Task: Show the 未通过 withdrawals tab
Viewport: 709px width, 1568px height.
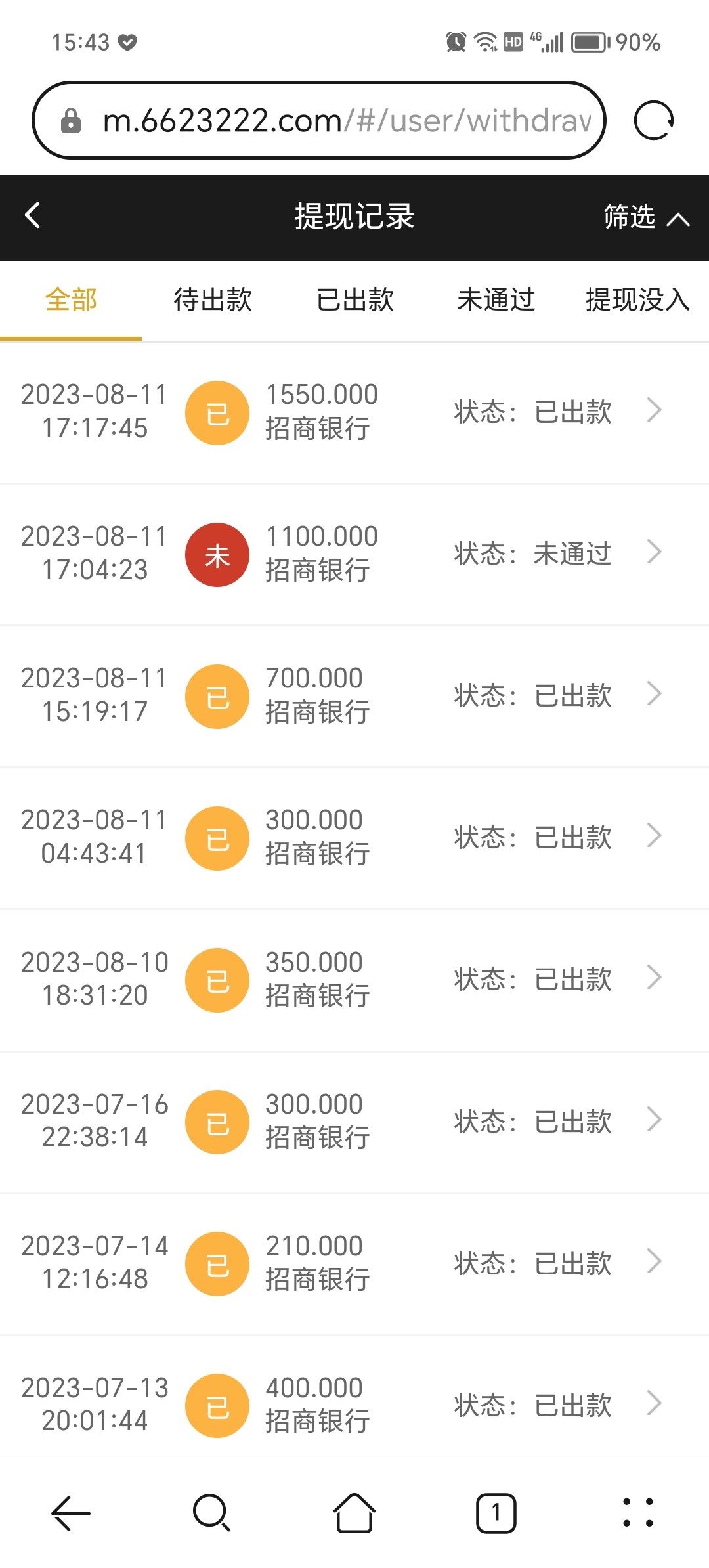Action: click(496, 300)
